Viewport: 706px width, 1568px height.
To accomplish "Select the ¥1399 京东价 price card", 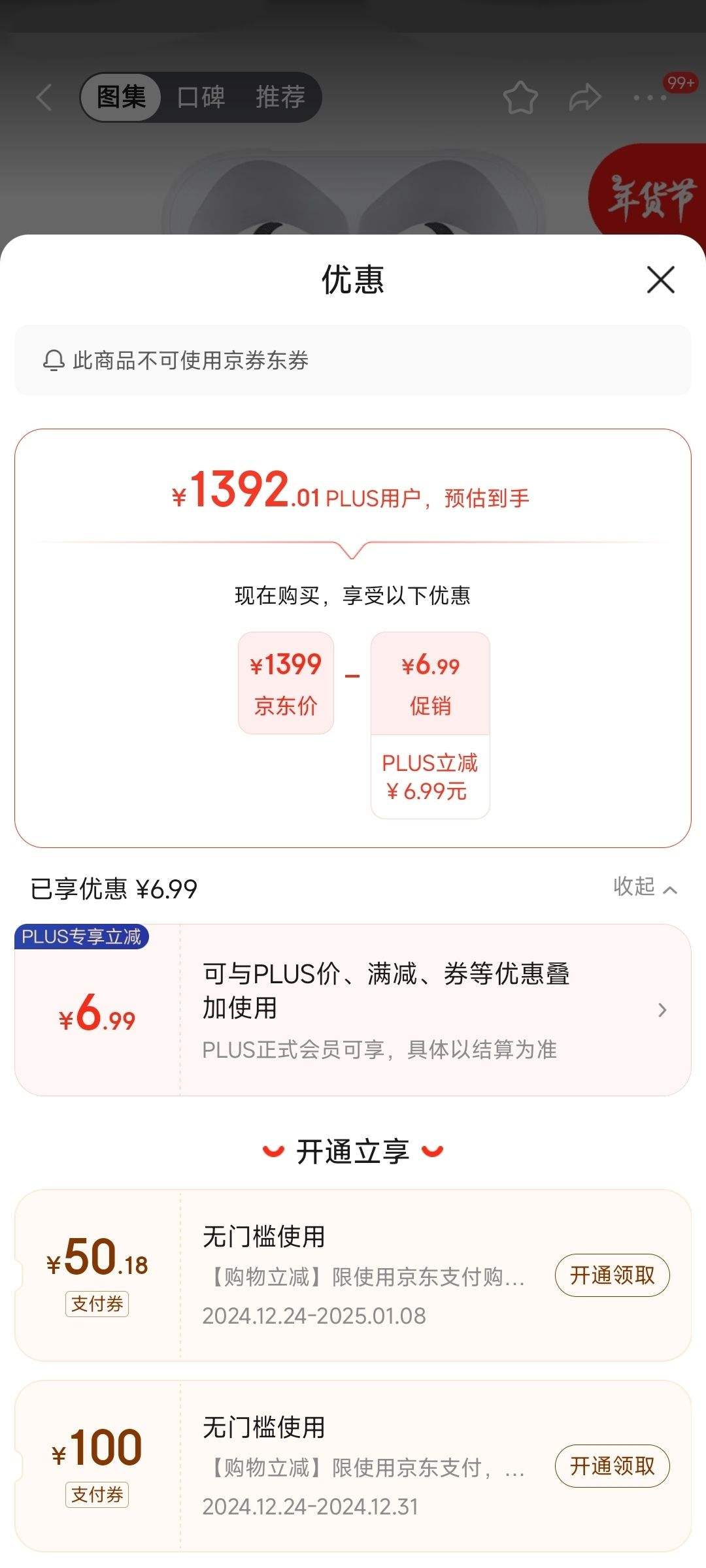I will 285,681.
